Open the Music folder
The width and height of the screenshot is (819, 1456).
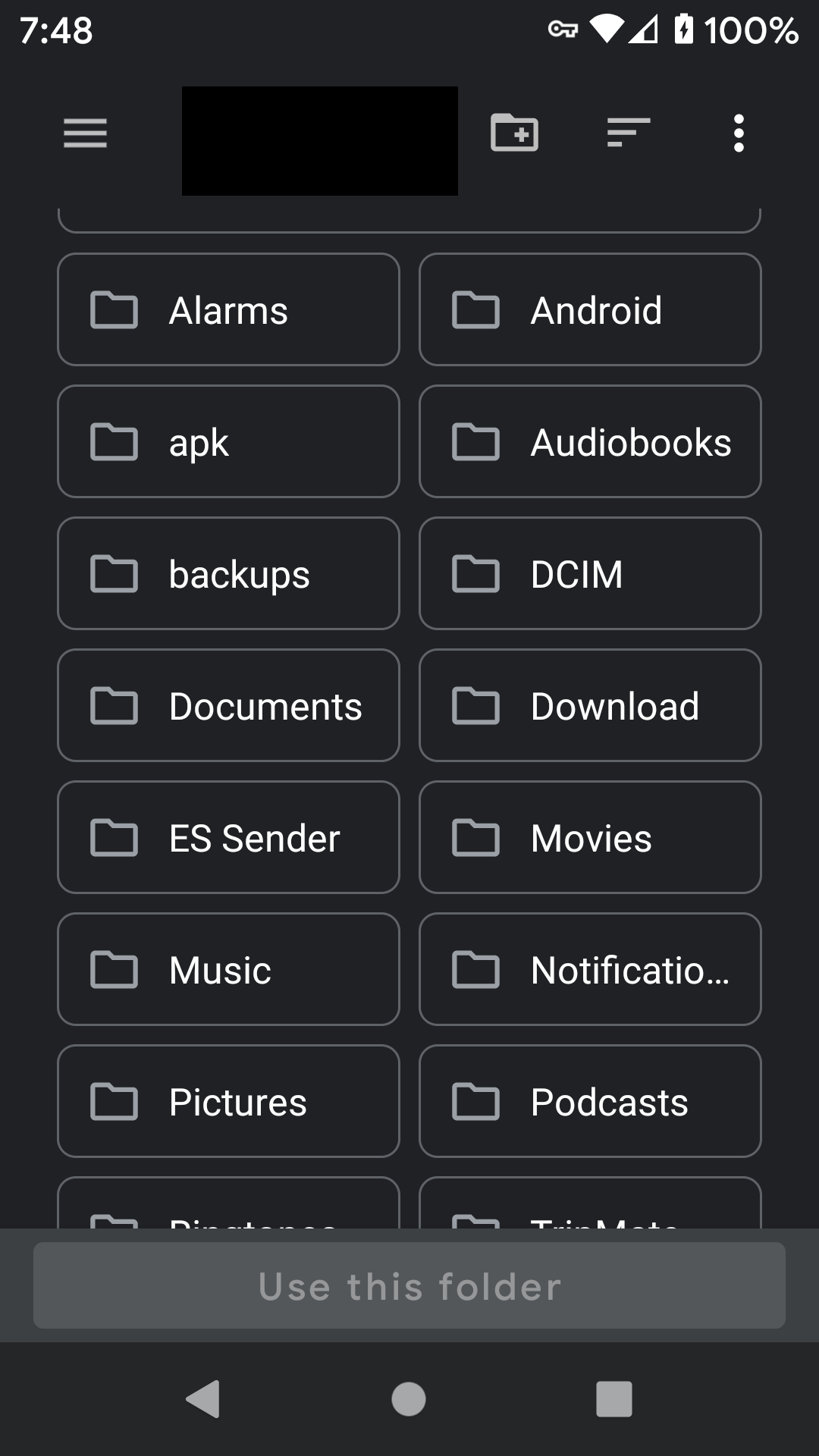[x=228, y=969]
